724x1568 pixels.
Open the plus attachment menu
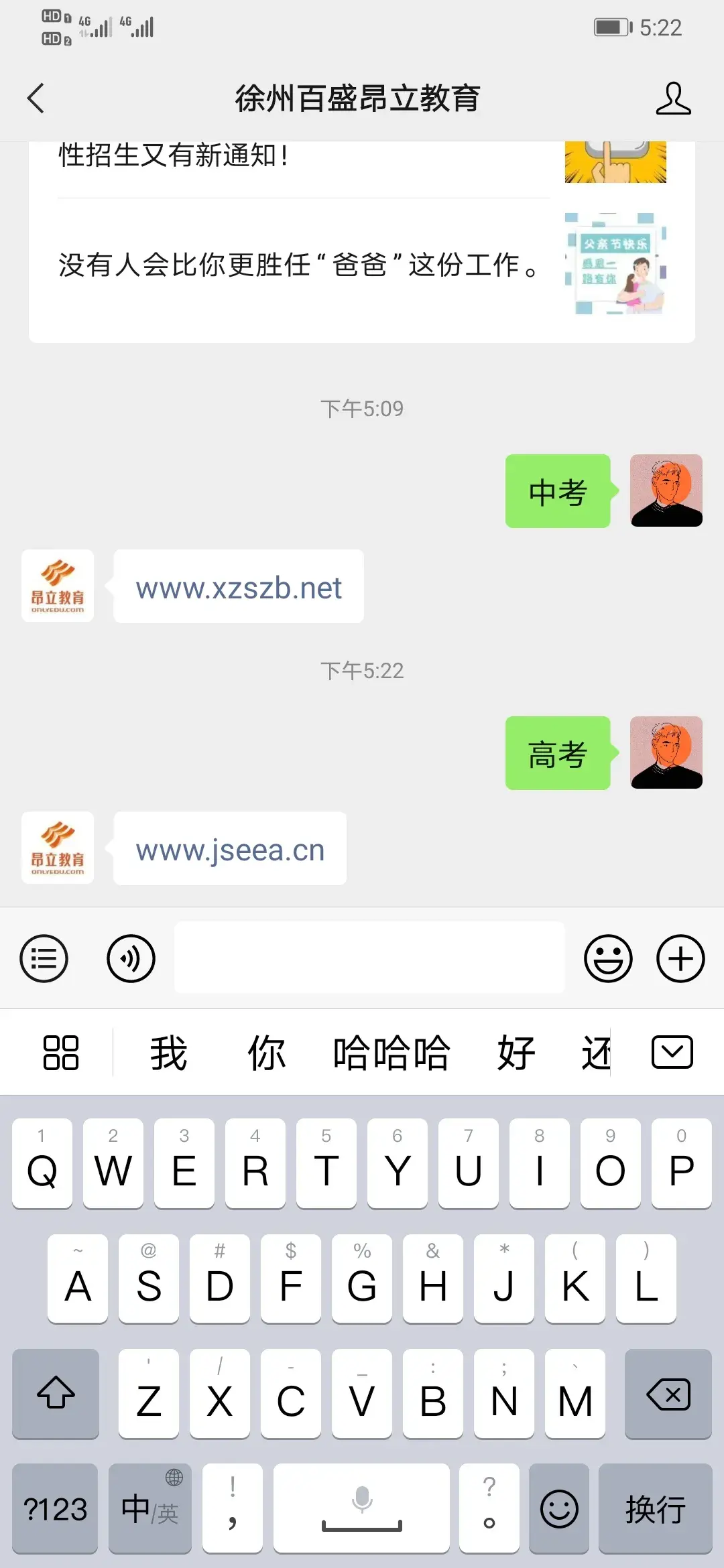[x=680, y=958]
